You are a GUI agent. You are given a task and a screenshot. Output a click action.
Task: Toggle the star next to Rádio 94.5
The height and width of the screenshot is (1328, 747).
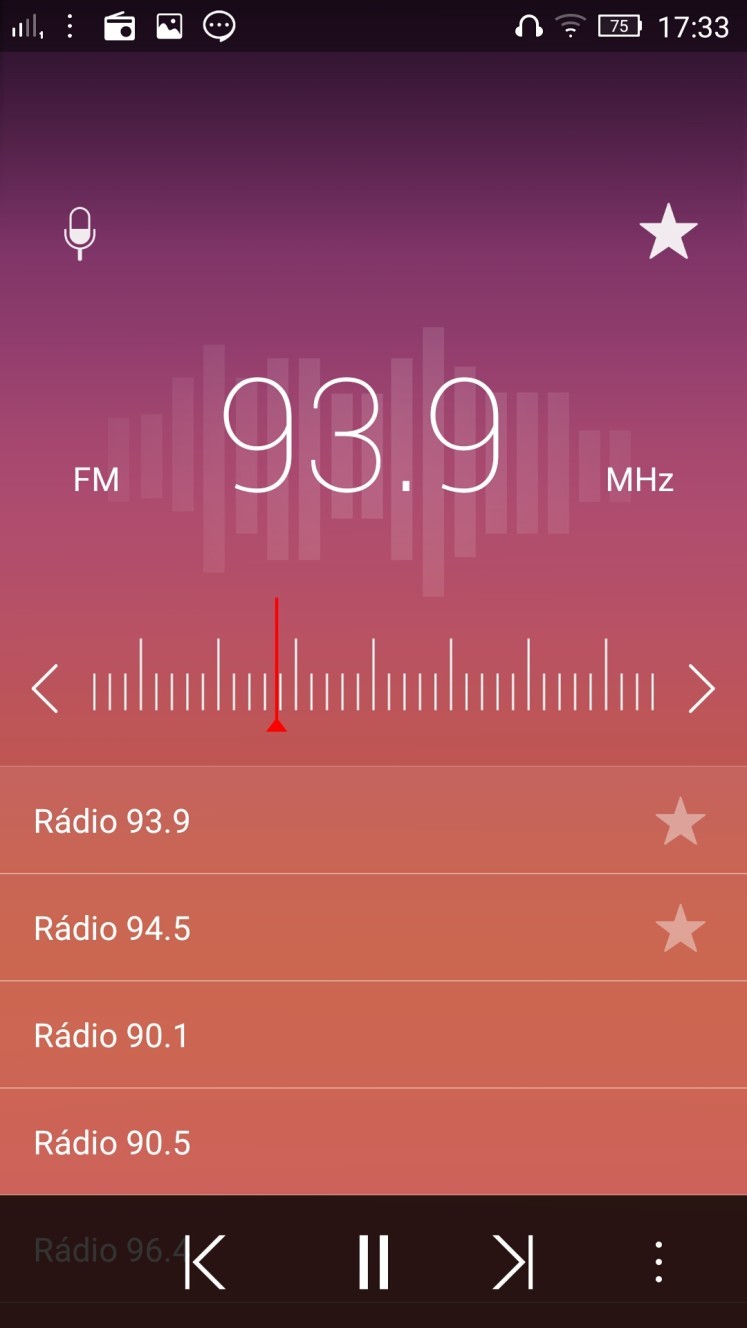point(680,928)
